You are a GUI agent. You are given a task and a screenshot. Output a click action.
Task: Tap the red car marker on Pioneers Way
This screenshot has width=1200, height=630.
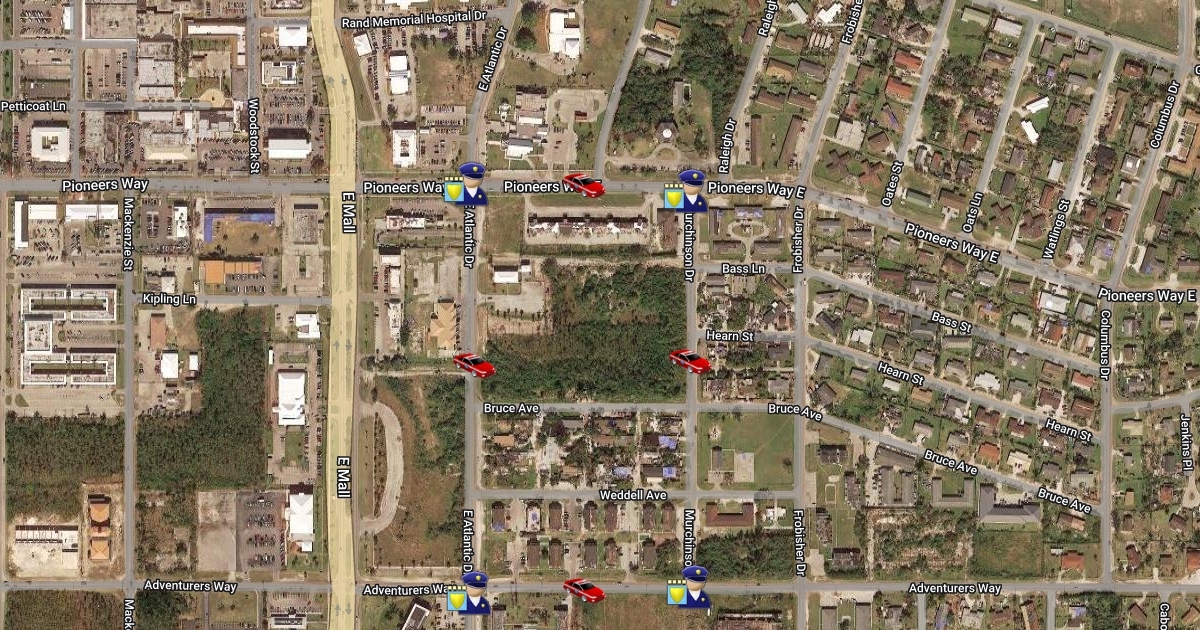click(x=583, y=185)
